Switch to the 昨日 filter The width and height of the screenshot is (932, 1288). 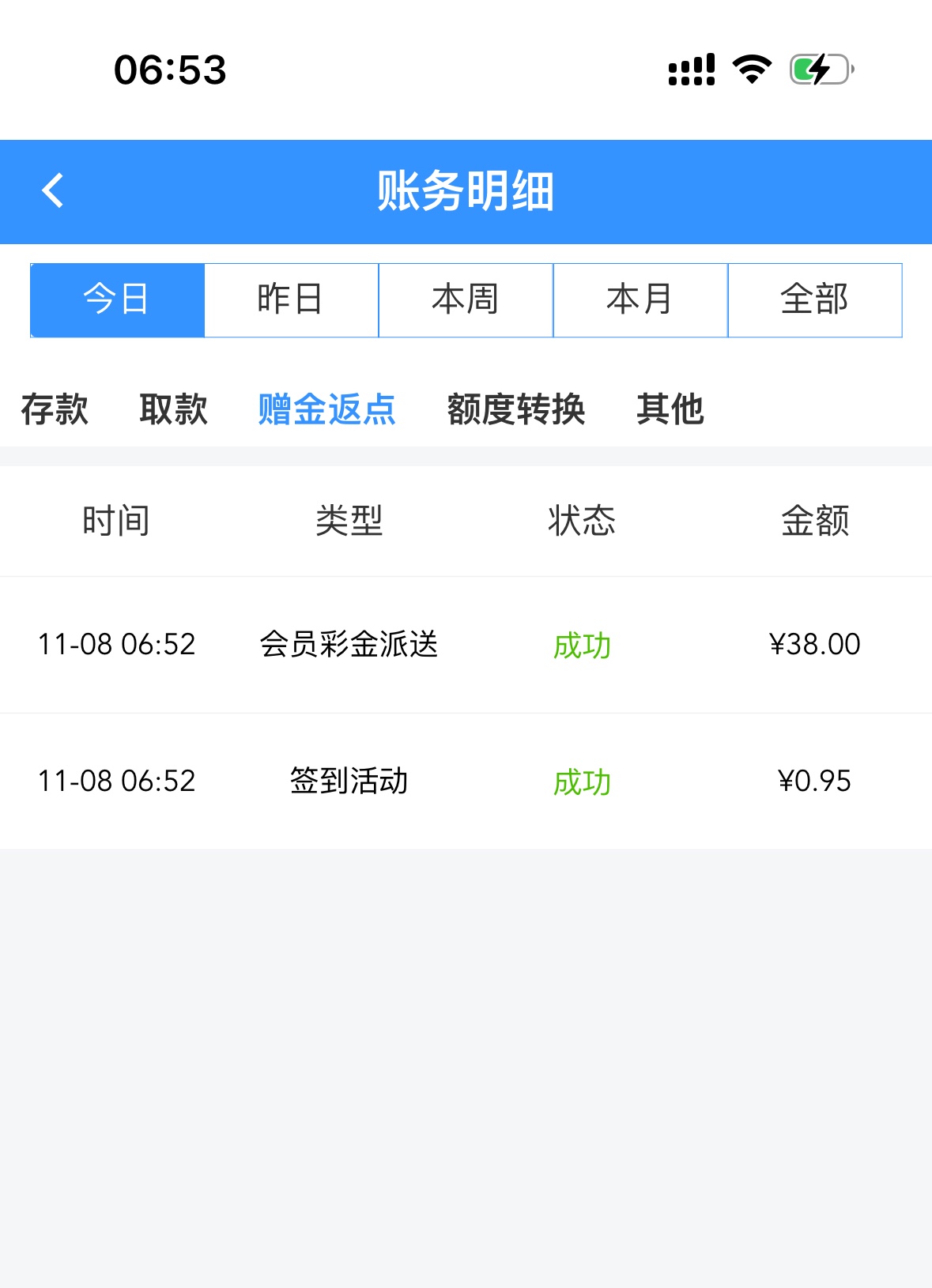[x=291, y=300]
